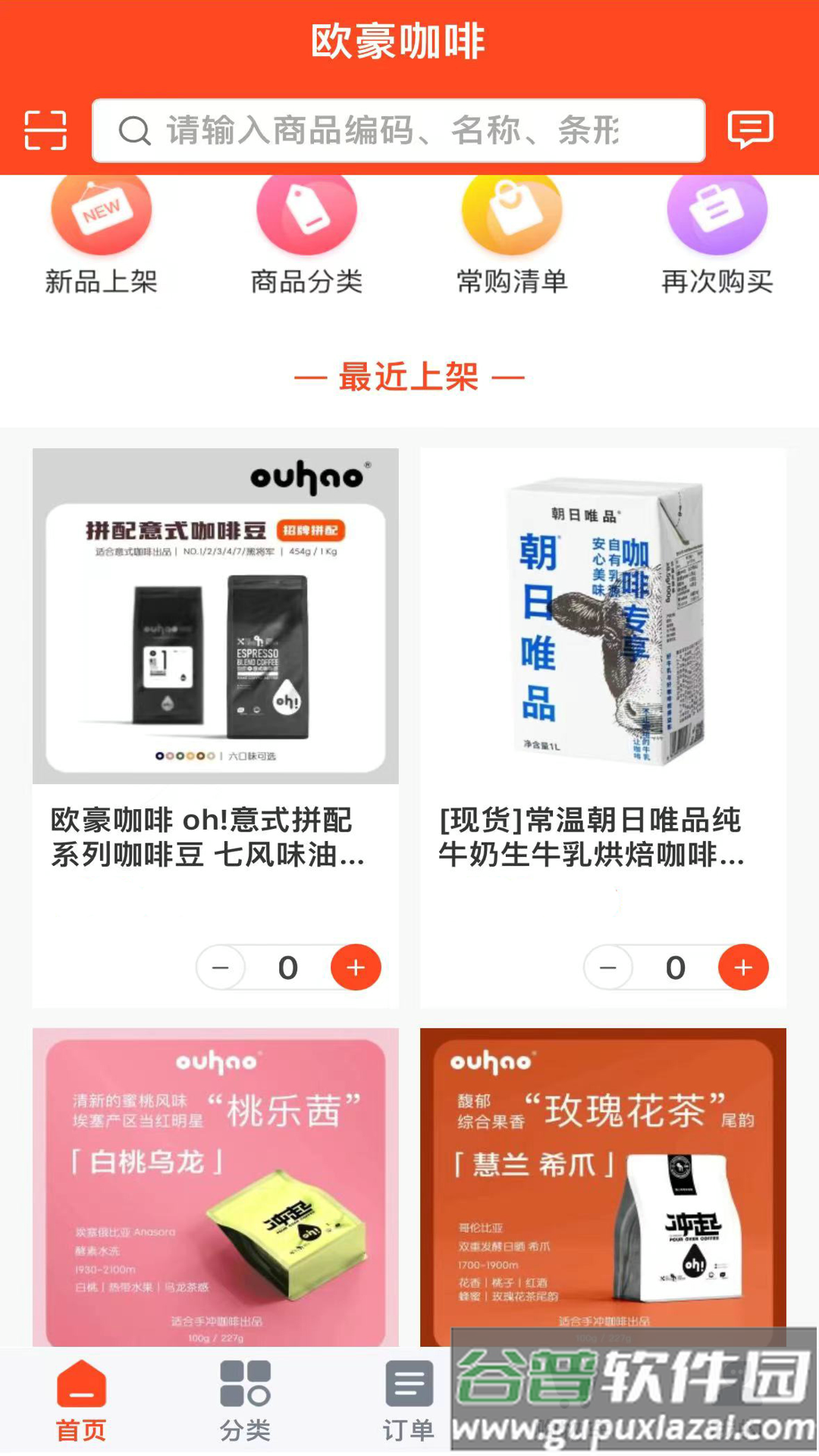The image size is (819, 1456).
Task: Tap the barcode scan icon
Action: point(47,129)
